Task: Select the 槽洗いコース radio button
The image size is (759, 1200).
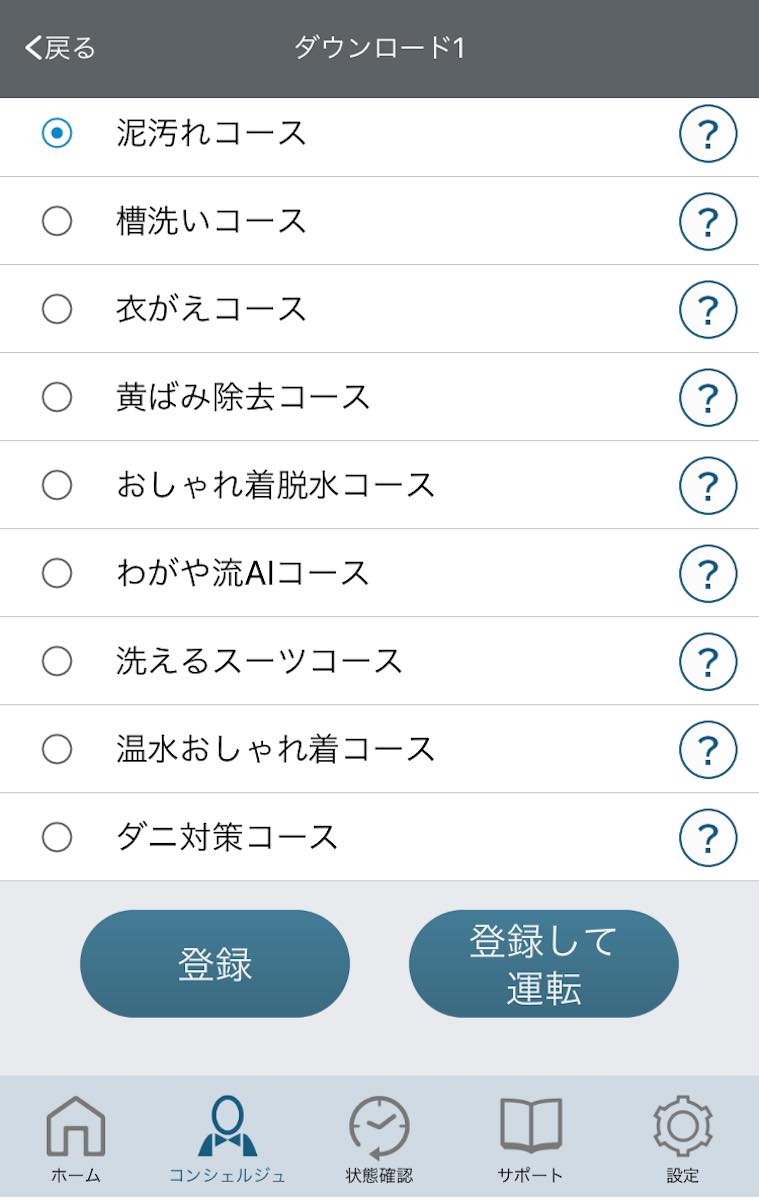Action: coord(57,221)
